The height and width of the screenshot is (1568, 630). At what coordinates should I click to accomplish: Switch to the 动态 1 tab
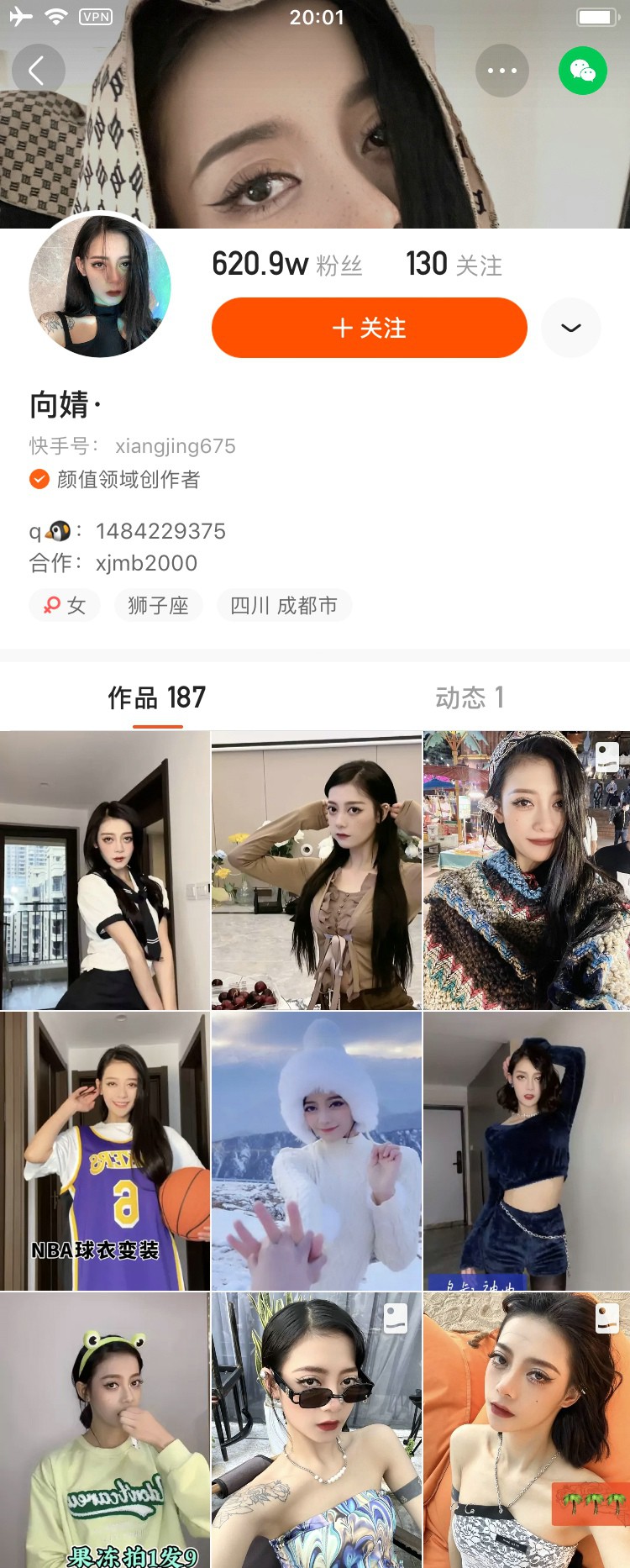click(470, 697)
